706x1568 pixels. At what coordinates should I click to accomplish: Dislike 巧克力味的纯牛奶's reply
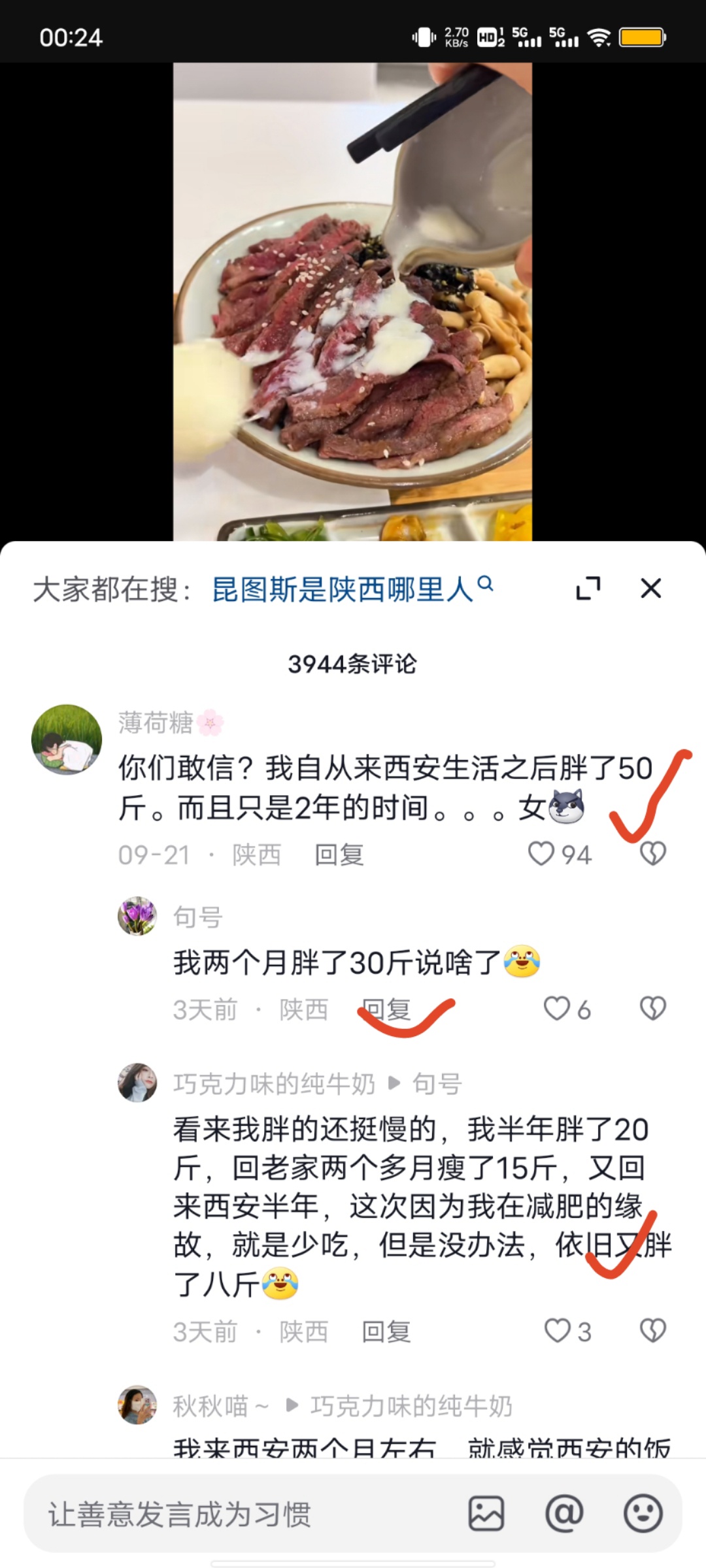pyautogui.click(x=652, y=1331)
